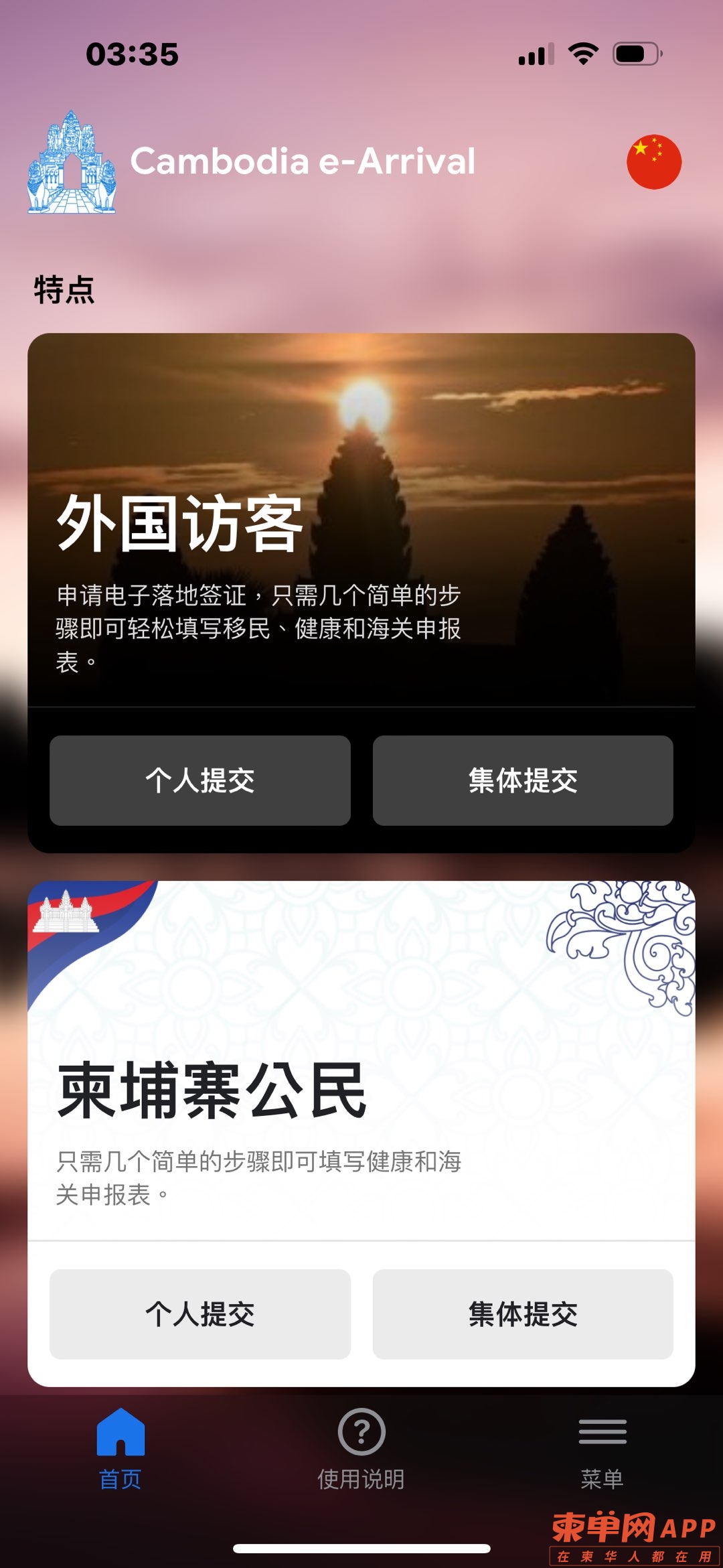Open the 菜单 tab
Viewport: 723px width, 1568px height.
tap(602, 1447)
